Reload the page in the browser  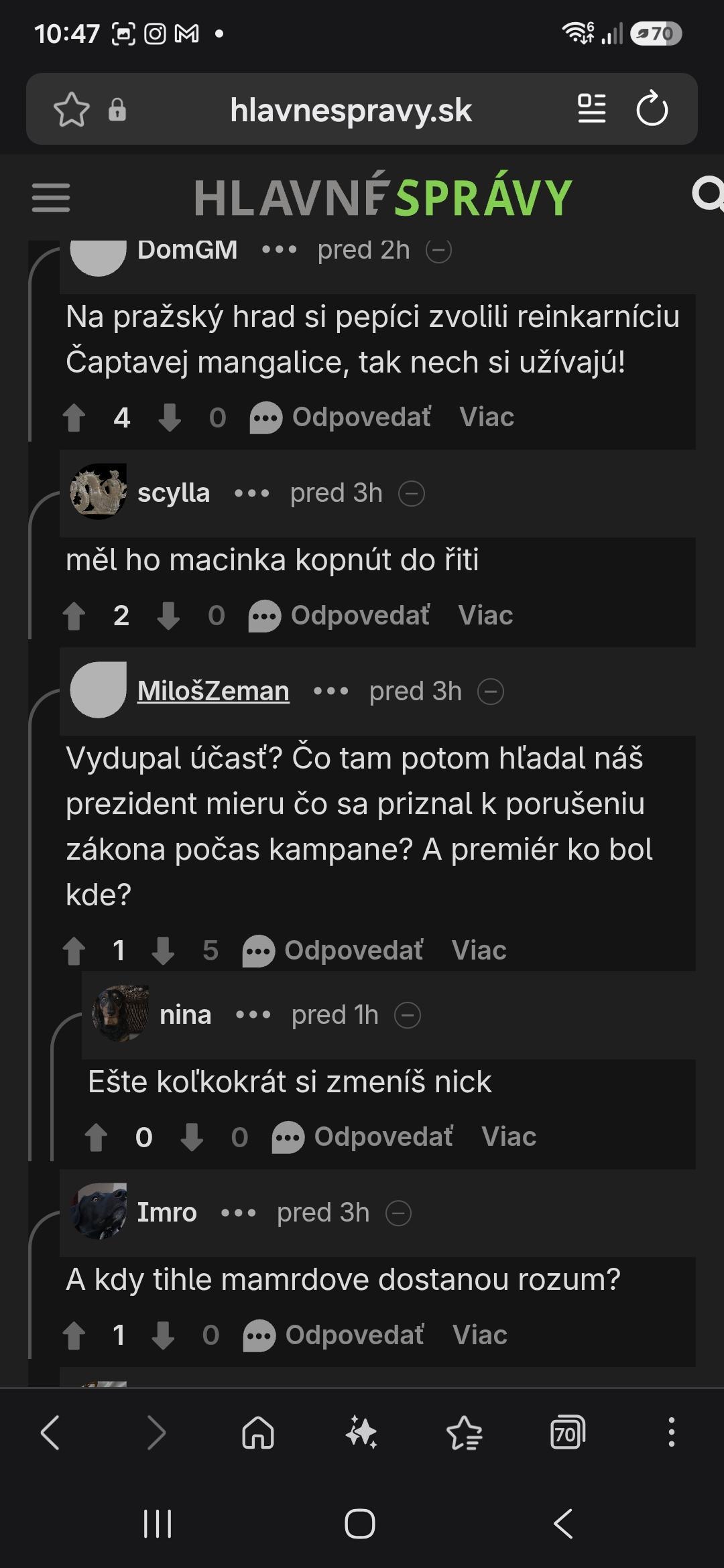click(x=652, y=109)
